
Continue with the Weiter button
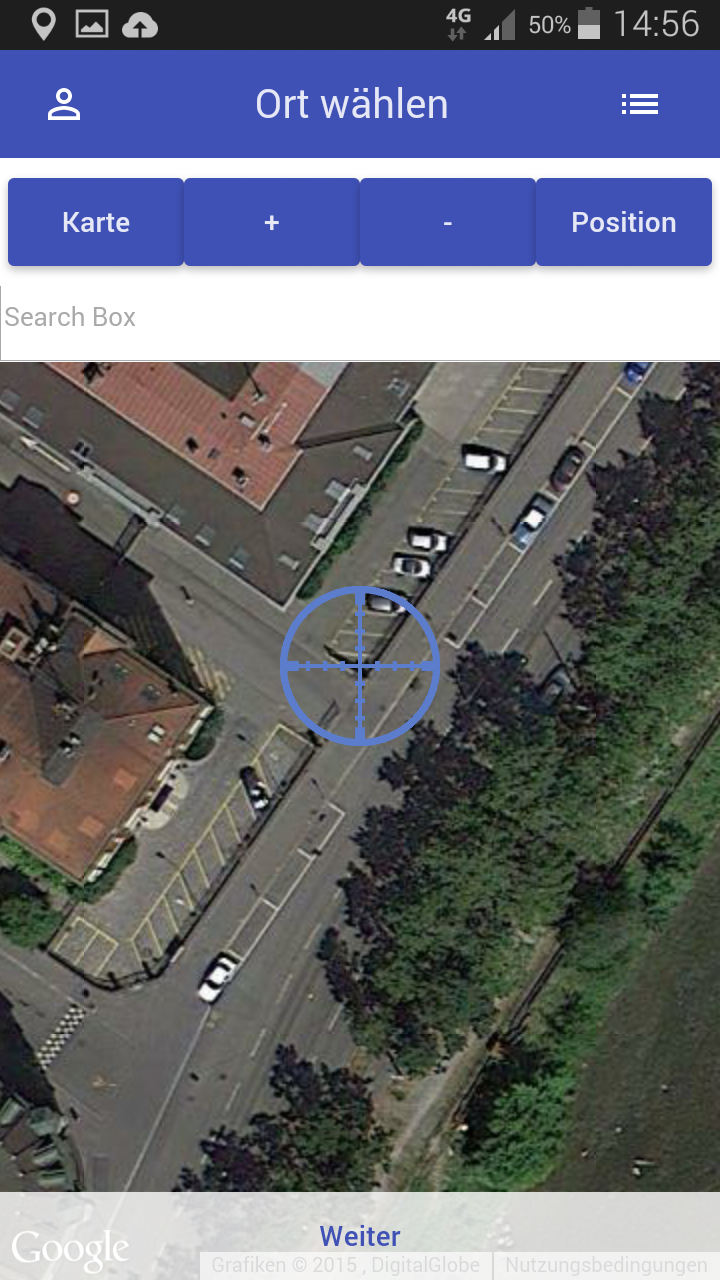[360, 1236]
